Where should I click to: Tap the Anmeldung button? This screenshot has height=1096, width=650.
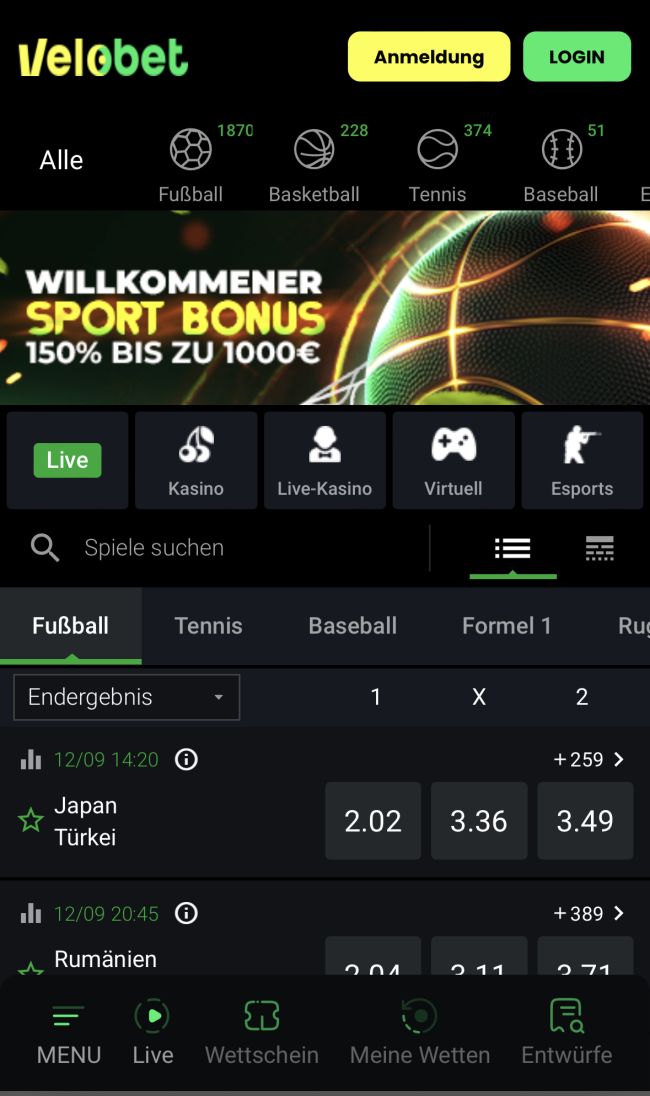coord(428,57)
